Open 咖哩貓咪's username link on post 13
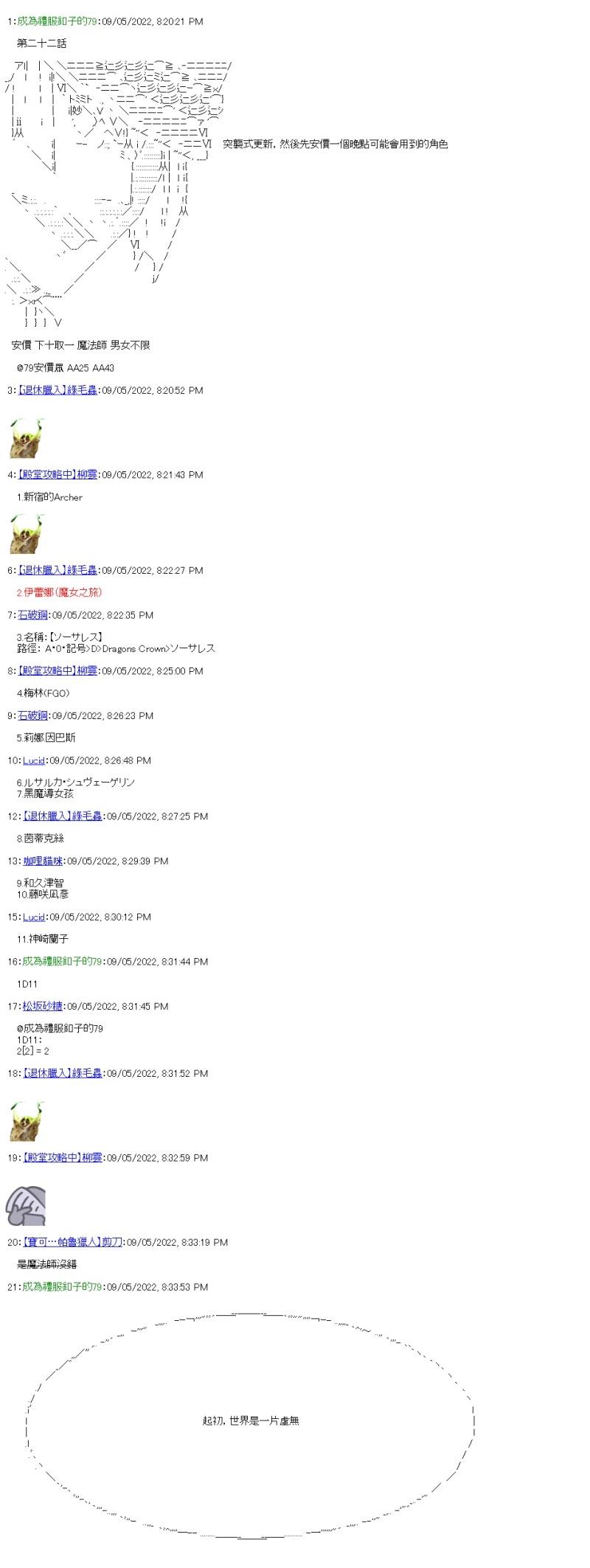The width and height of the screenshot is (590, 1568). pyautogui.click(x=43, y=860)
